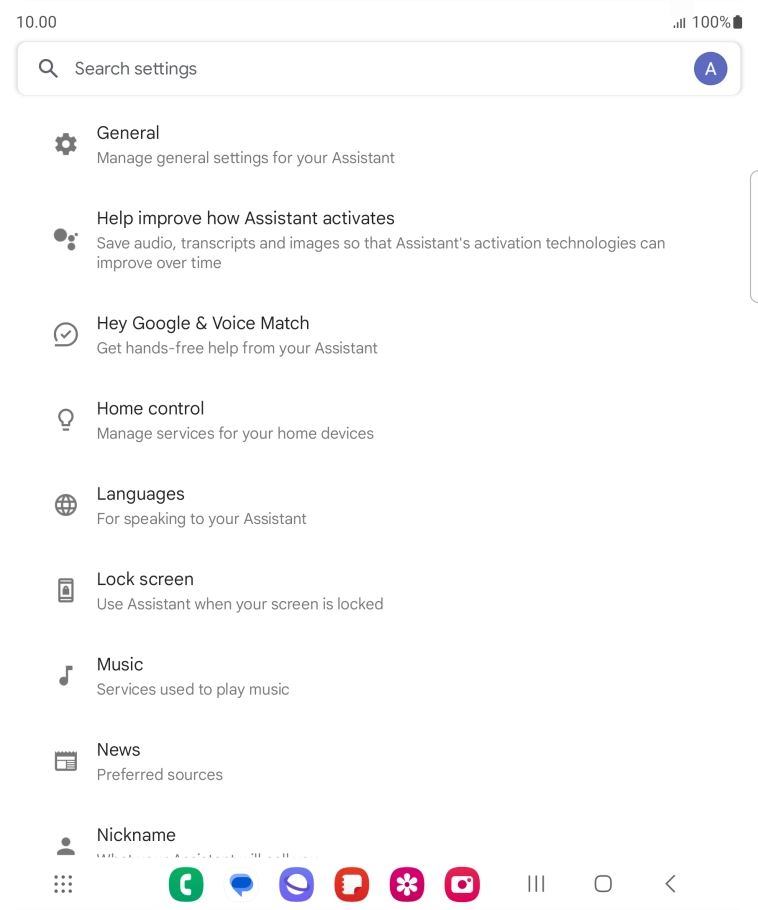This screenshot has width=758, height=910.
Task: Open the account avatar
Action: point(710,69)
